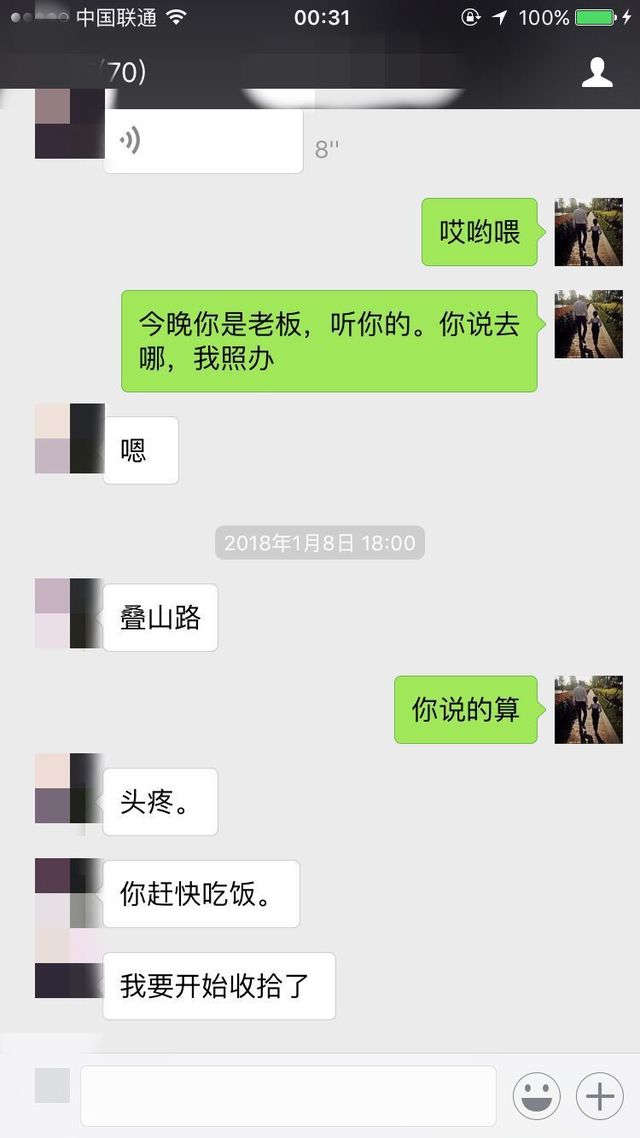This screenshot has width=640, height=1138.
Task: Open the chat info profile icon
Action: coord(597,73)
